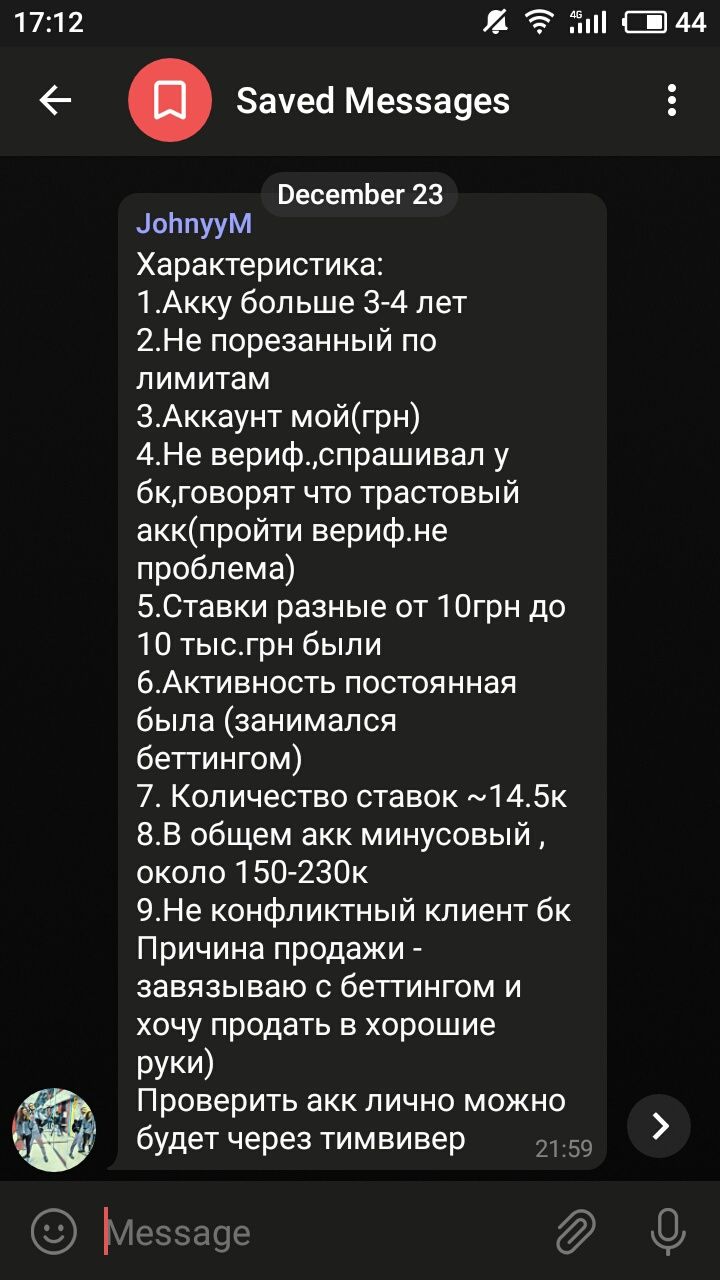
Task: Go back using the arrow
Action: click(55, 100)
